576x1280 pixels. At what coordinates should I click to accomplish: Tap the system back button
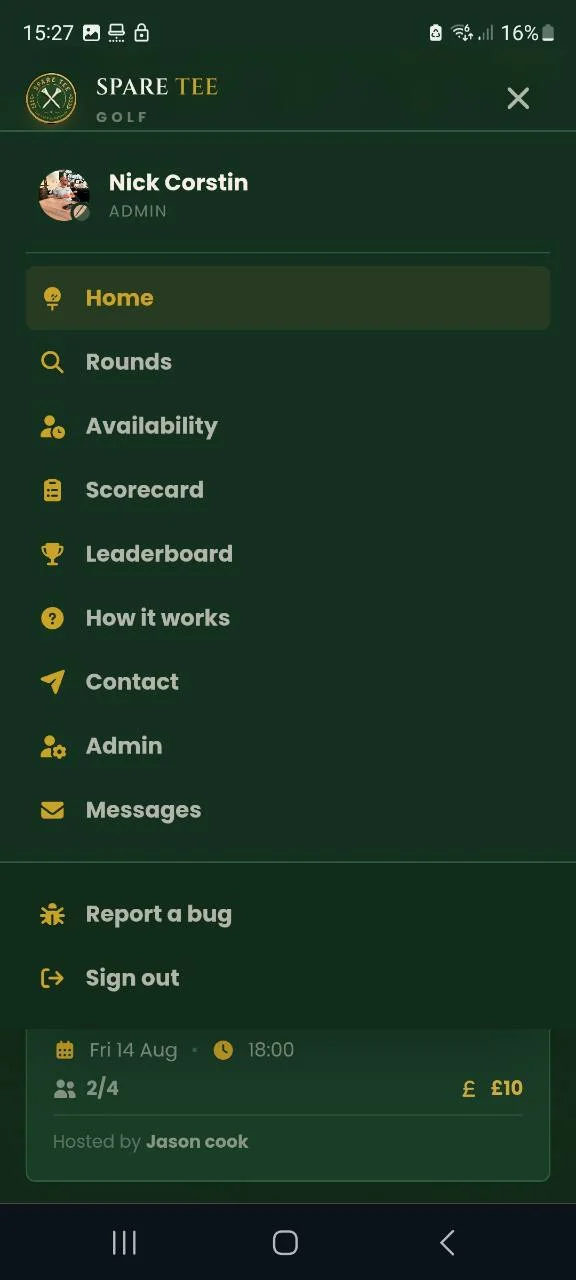447,1242
